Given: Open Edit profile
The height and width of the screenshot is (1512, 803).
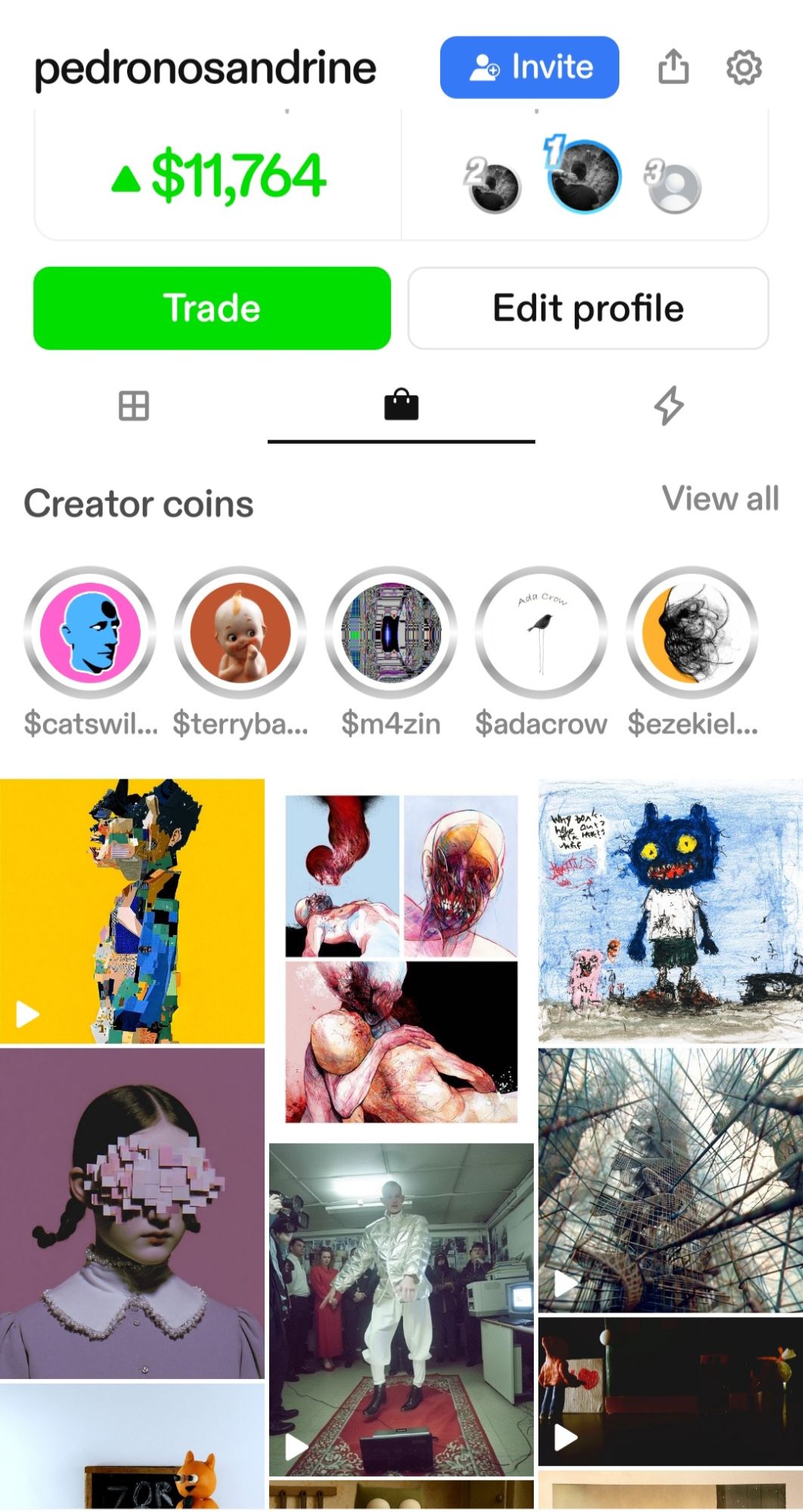Looking at the screenshot, I should 588,308.
